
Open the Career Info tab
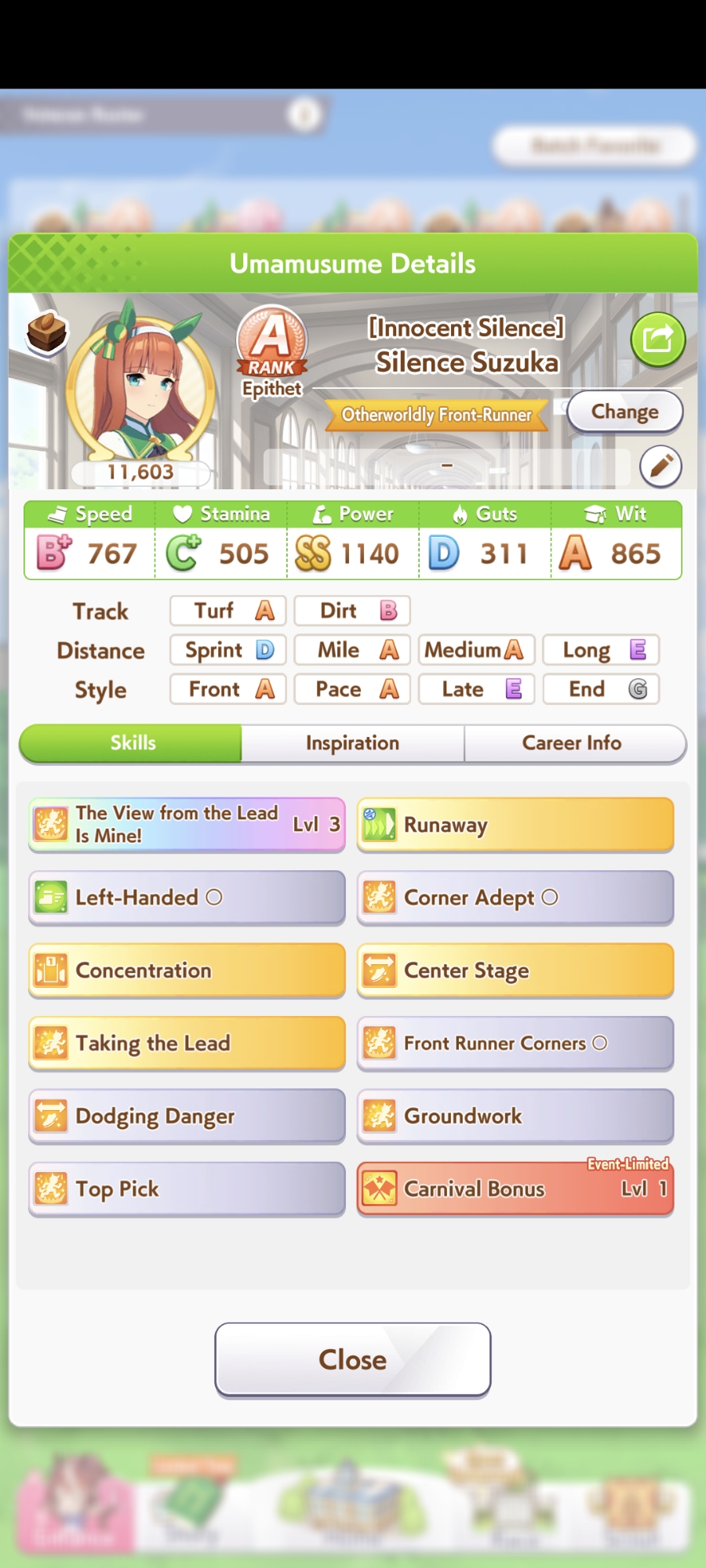click(x=572, y=743)
